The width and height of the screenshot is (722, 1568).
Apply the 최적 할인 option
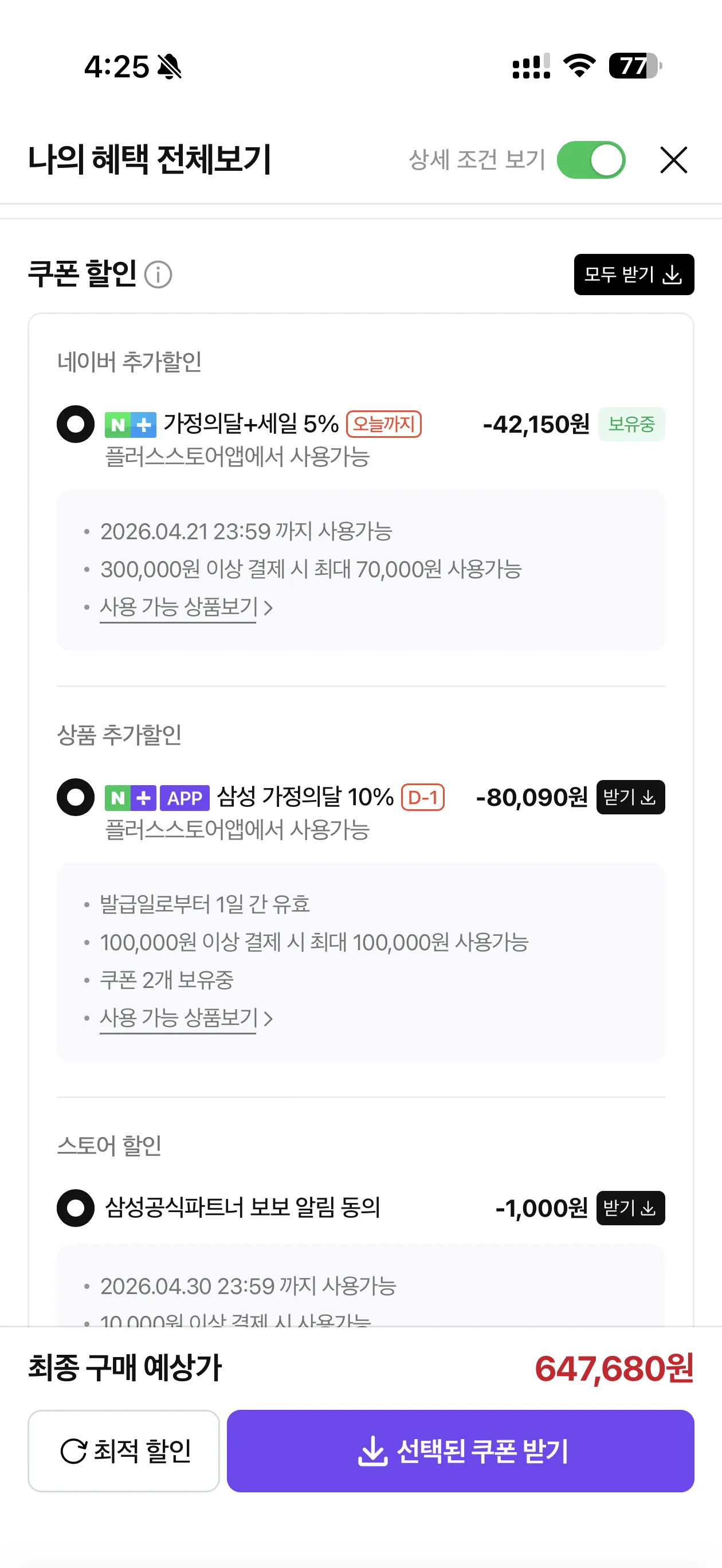(124, 1451)
